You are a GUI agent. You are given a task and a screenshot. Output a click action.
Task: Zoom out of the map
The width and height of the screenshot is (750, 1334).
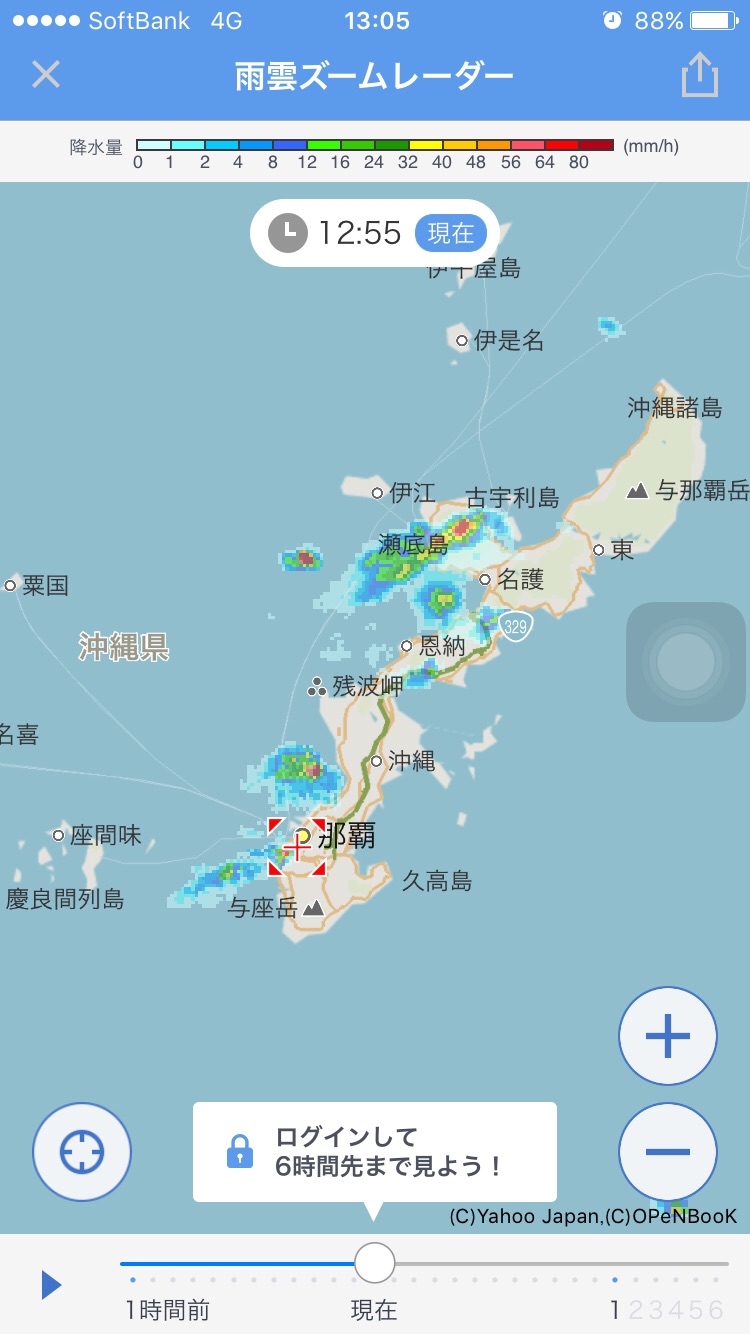[668, 1151]
